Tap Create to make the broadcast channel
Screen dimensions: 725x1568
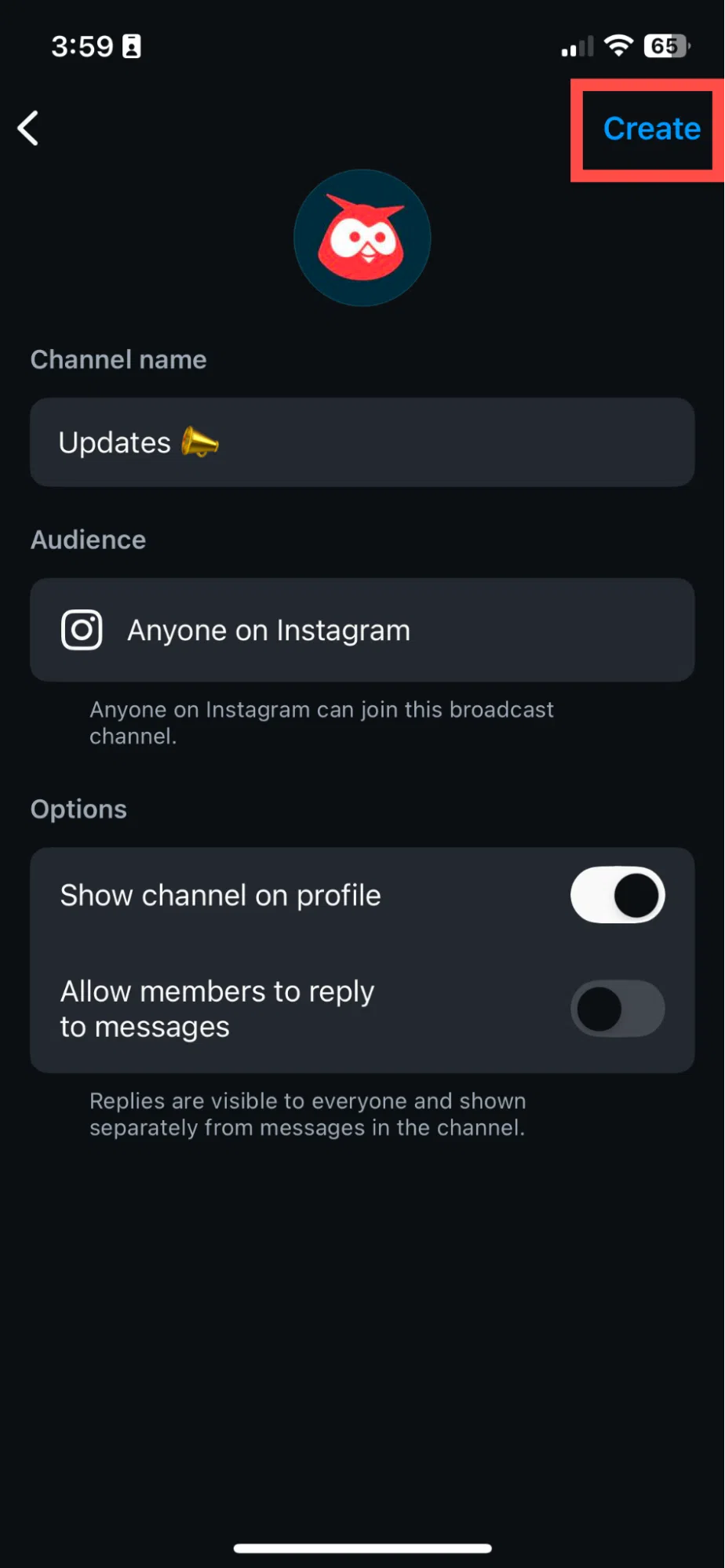click(651, 128)
